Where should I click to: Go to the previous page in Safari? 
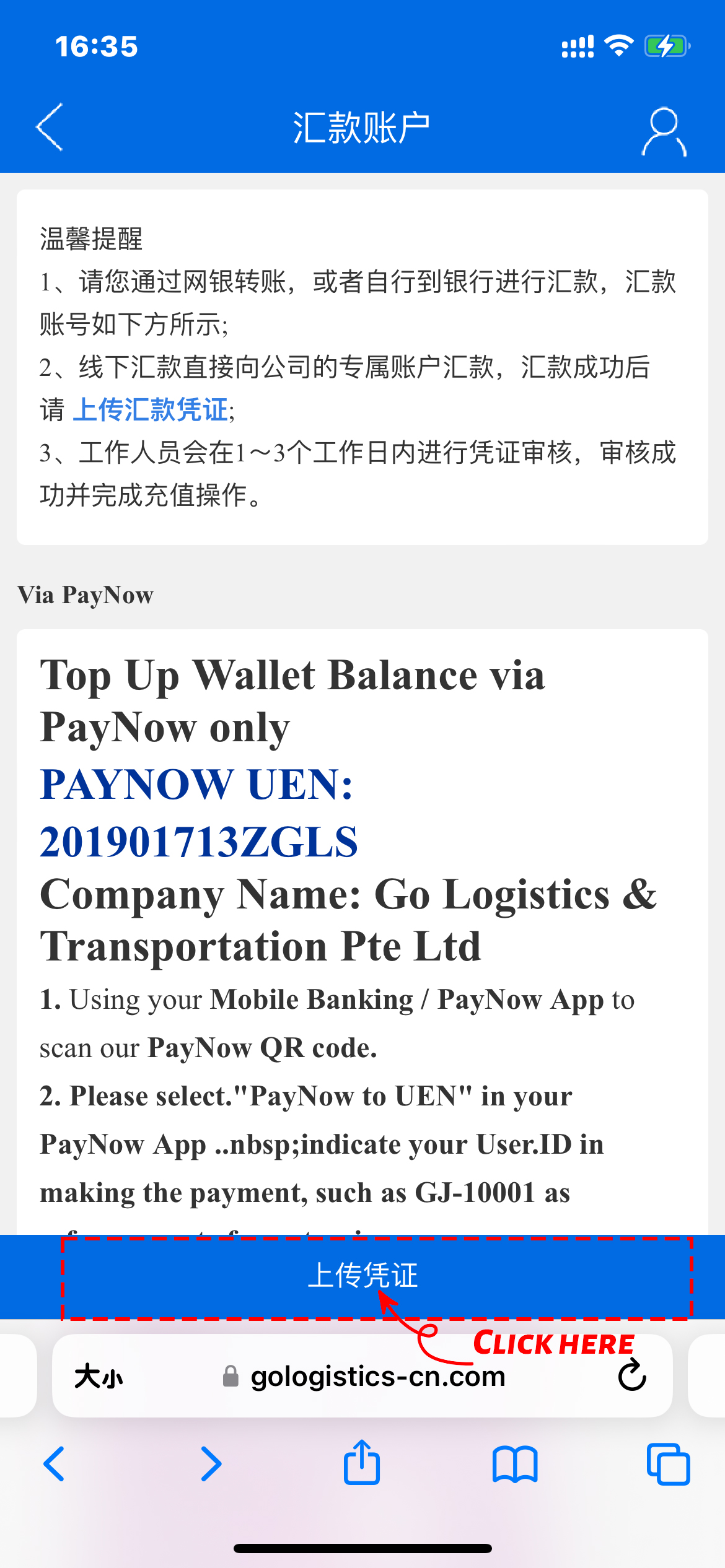pos(54,1464)
